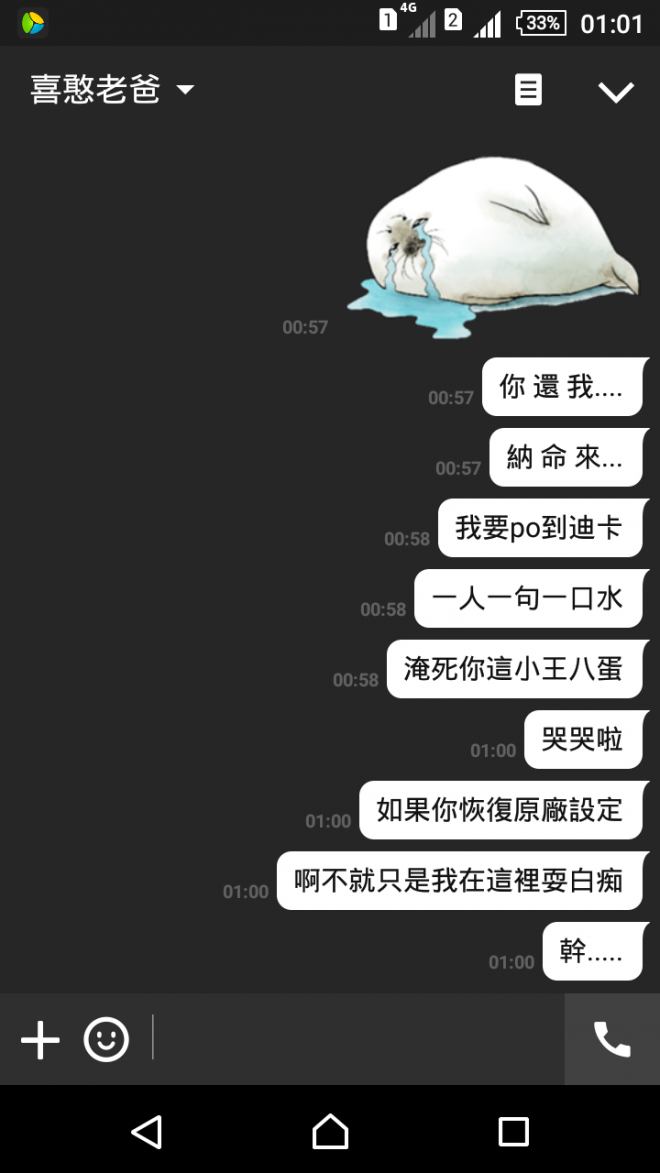The image size is (660, 1173).
Task: Expand the chevron menu at top right
Action: [x=615, y=92]
